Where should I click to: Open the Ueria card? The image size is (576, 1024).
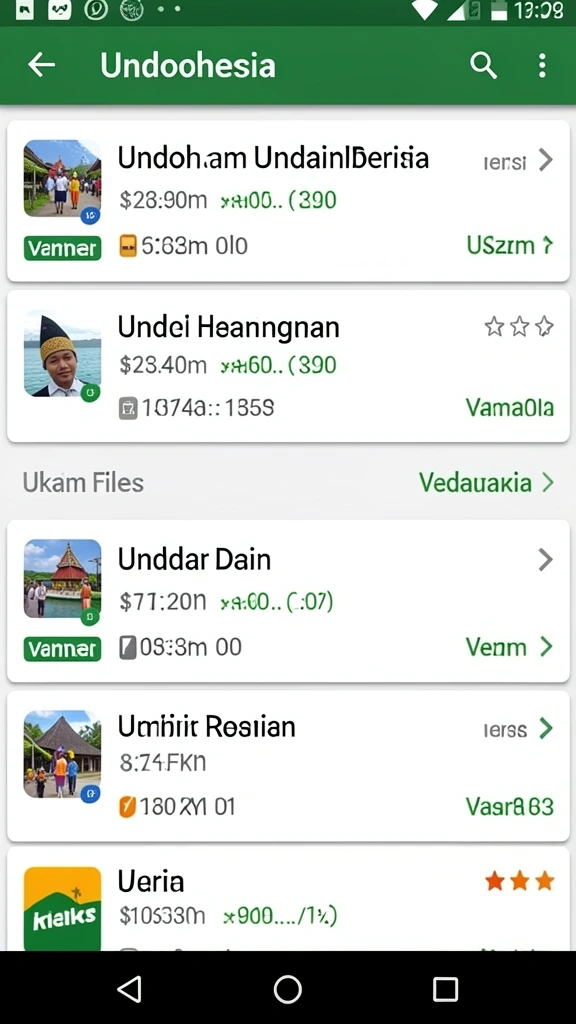coord(288,899)
